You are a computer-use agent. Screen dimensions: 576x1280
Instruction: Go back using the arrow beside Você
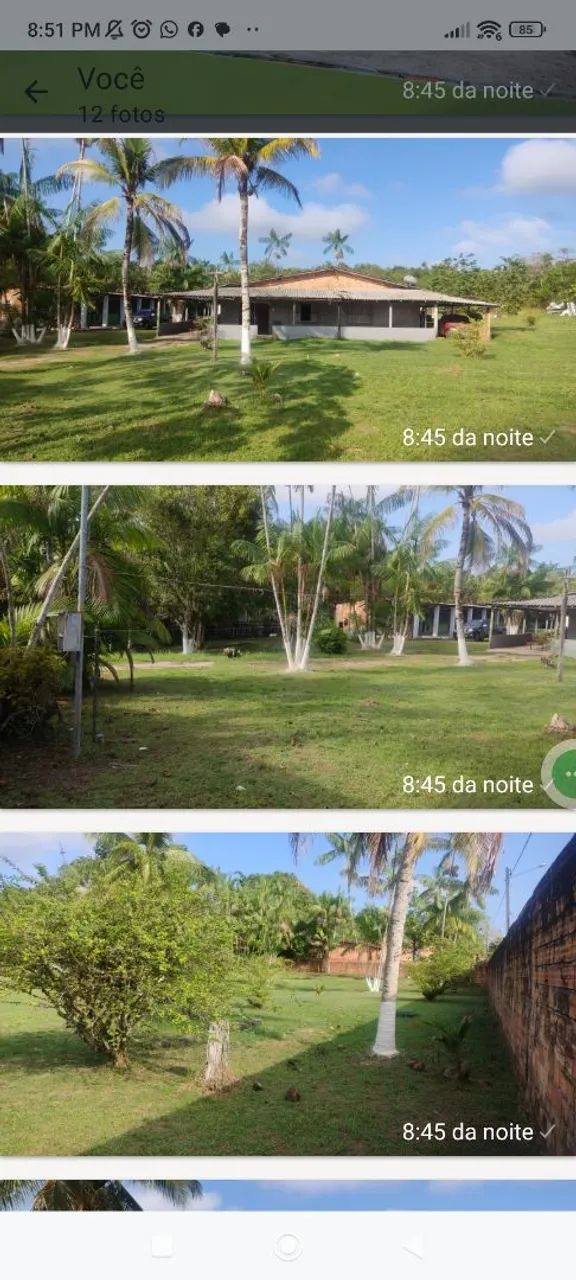pos(35,92)
